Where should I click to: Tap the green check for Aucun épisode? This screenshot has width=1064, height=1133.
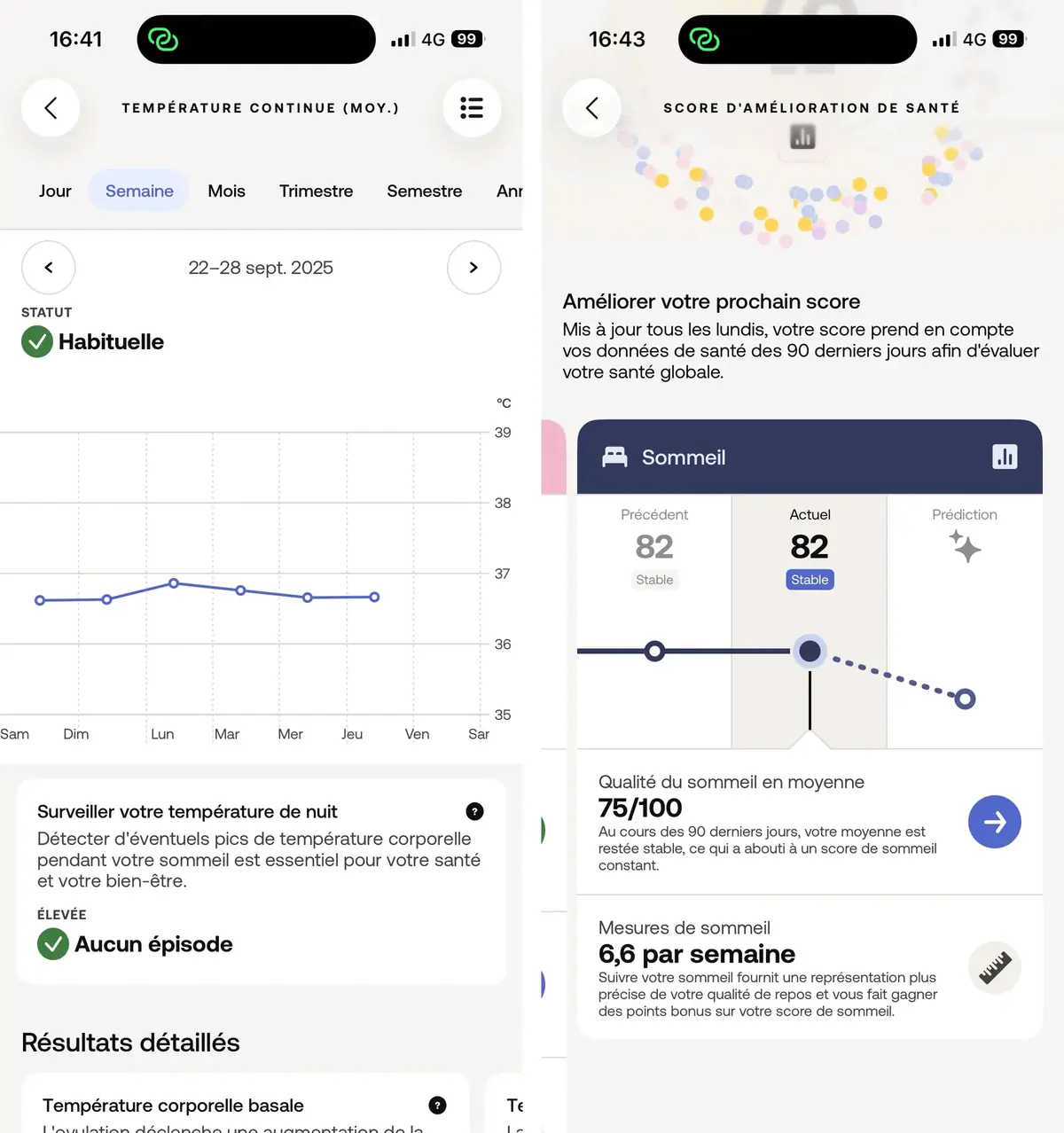pos(52,944)
